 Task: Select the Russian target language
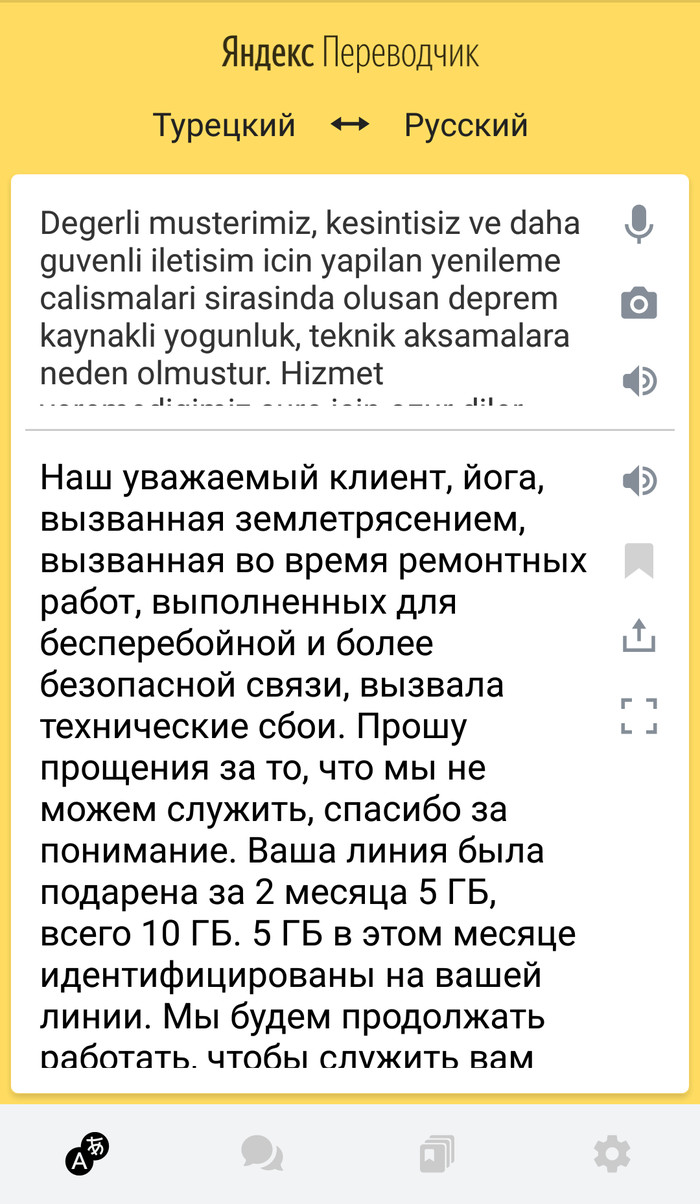point(466,126)
